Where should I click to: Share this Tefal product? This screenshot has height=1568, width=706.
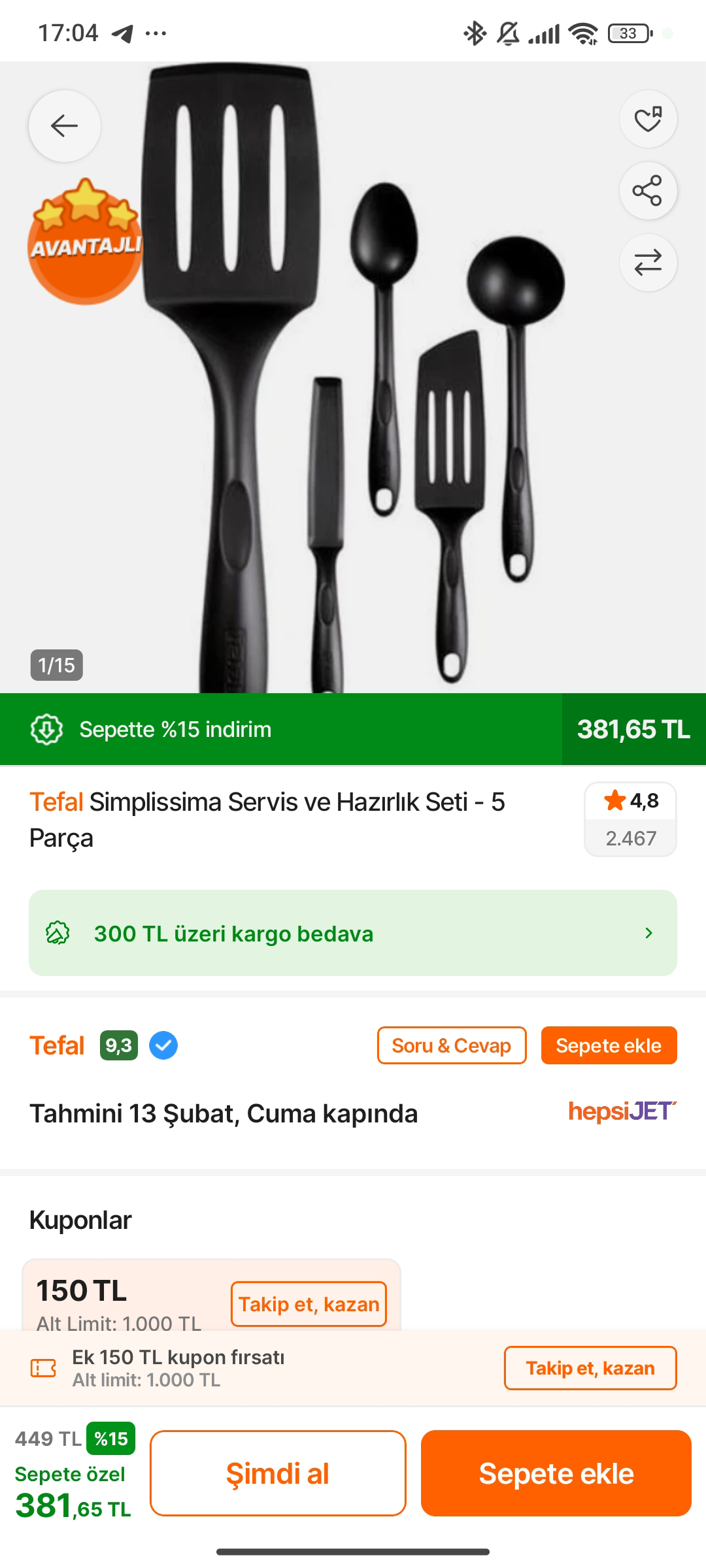[648, 191]
